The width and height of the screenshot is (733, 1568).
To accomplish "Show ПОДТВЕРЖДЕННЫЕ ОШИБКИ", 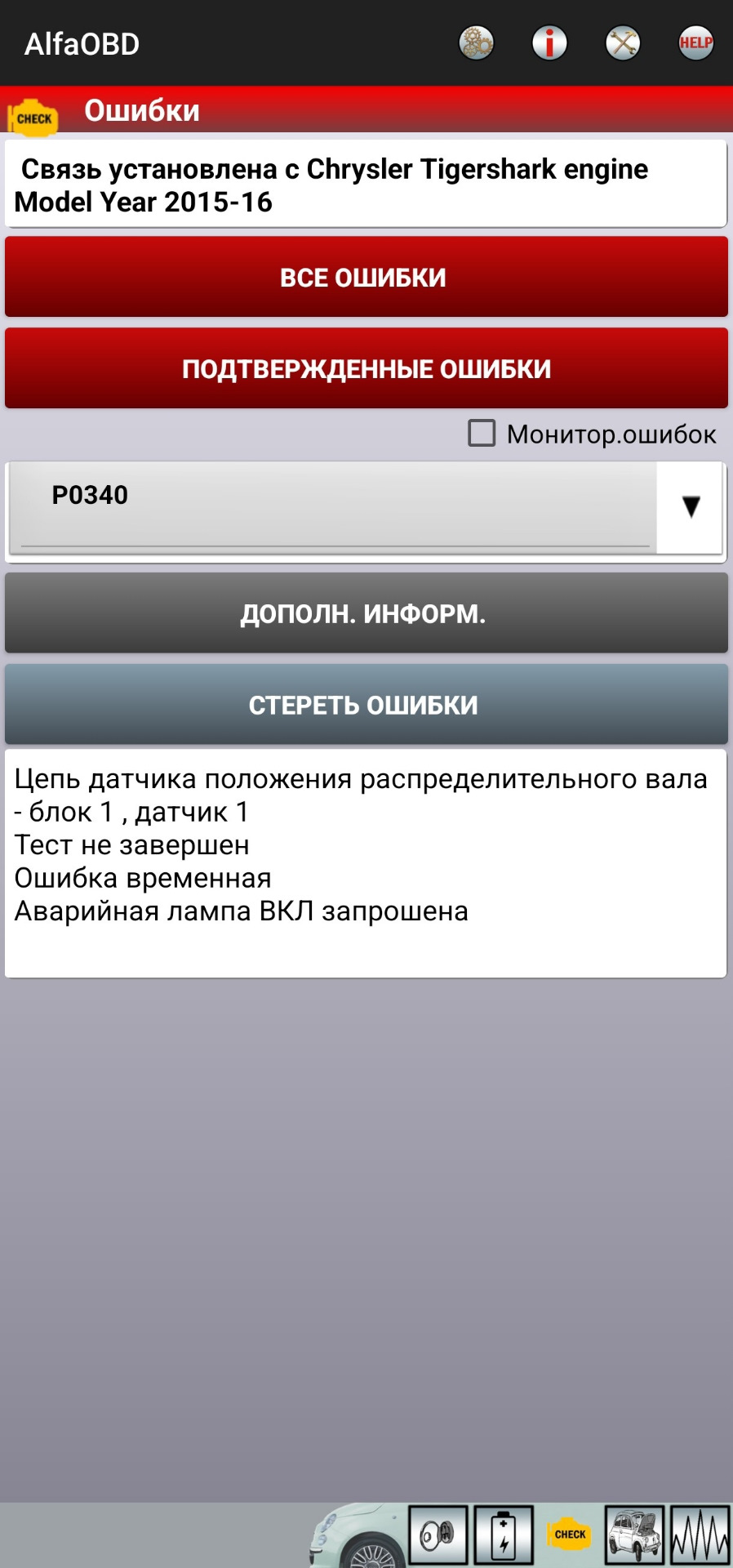I will tap(366, 368).
